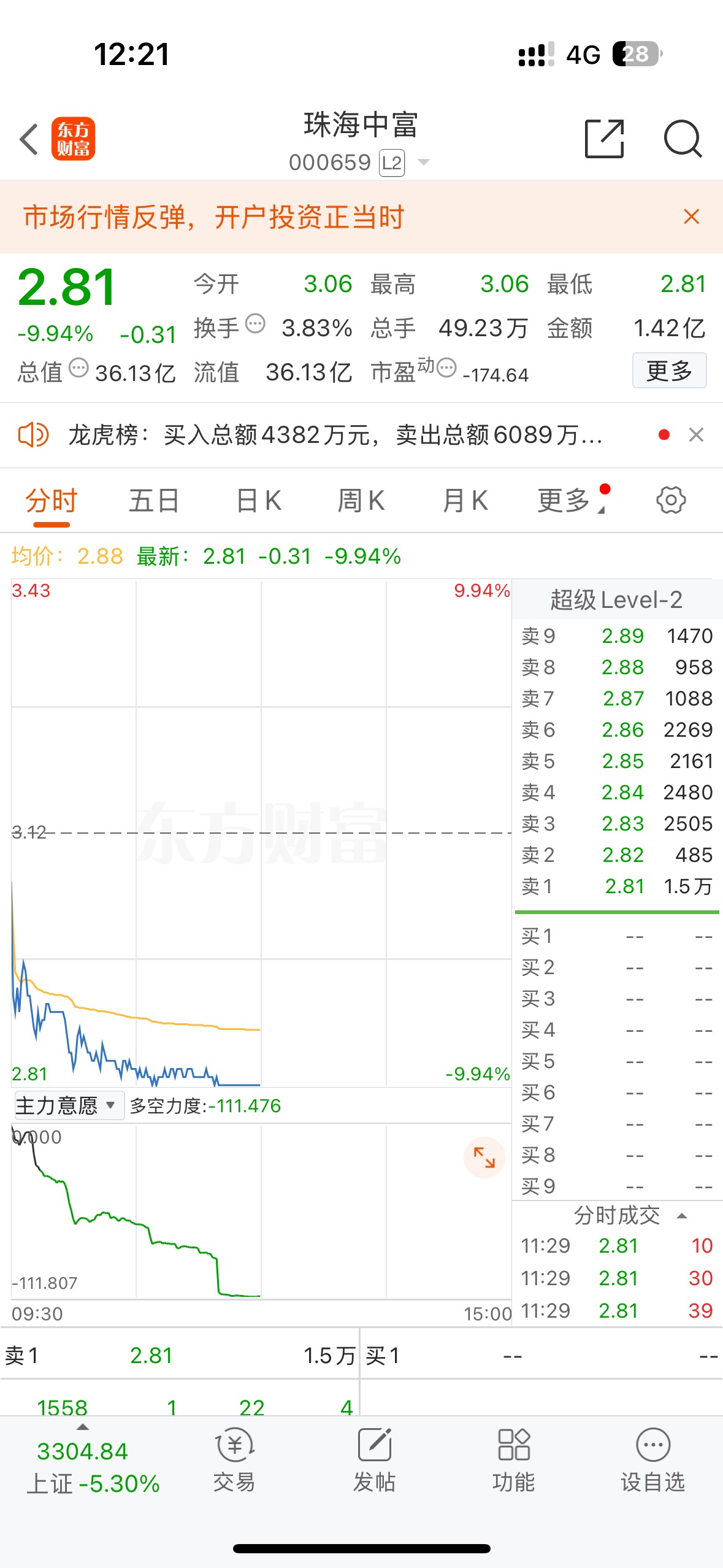Expand the chart to full screen
Screen dimensions: 723x1568
pos(484,1158)
